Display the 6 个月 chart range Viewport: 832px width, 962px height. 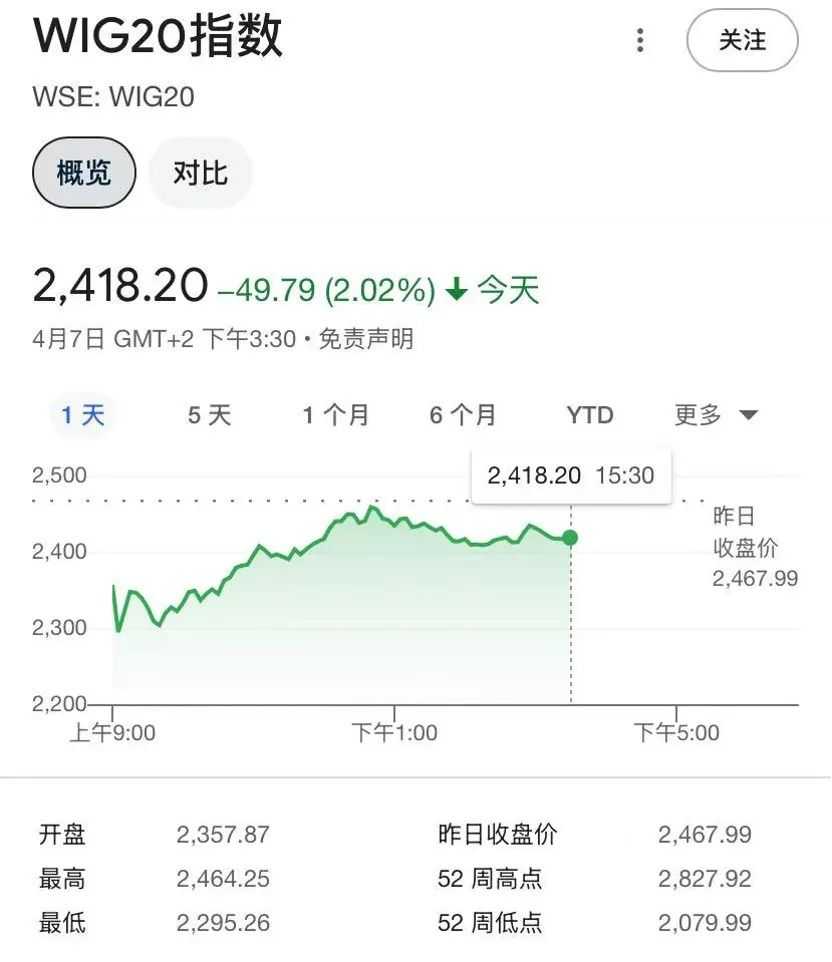[463, 415]
